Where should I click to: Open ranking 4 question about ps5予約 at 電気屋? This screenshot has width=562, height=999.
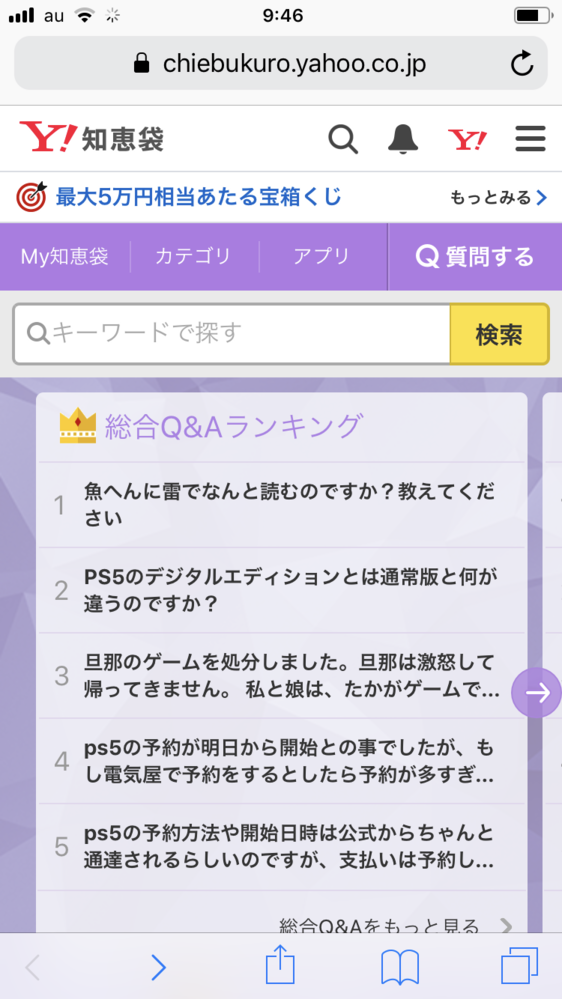[281, 761]
